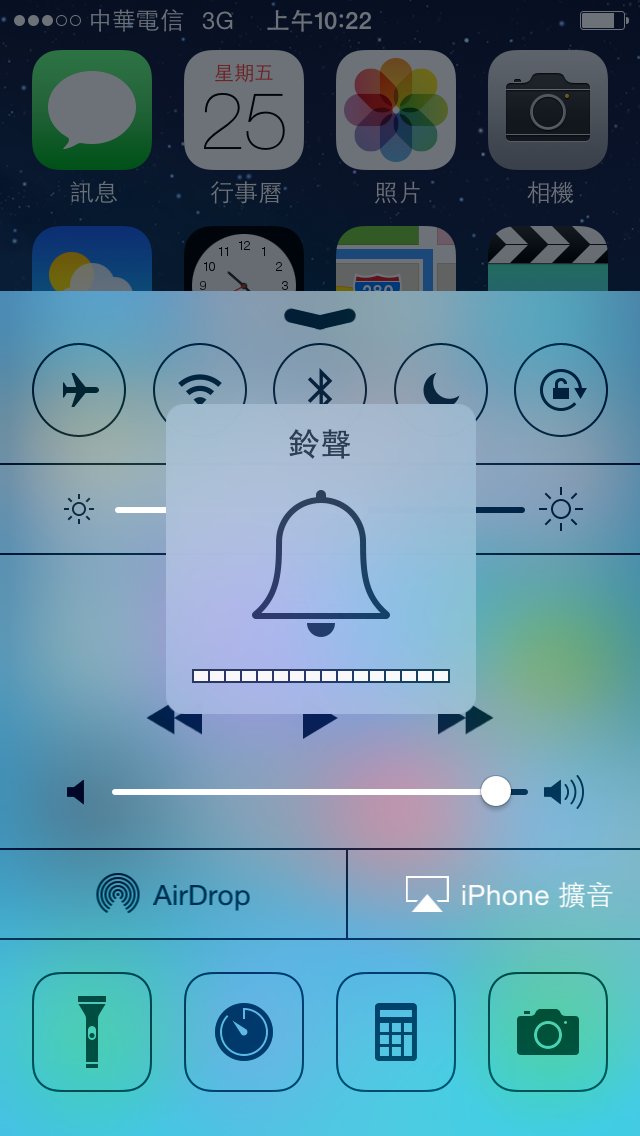Toggle Airplane Mode
The height and width of the screenshot is (1136, 640).
point(79,390)
